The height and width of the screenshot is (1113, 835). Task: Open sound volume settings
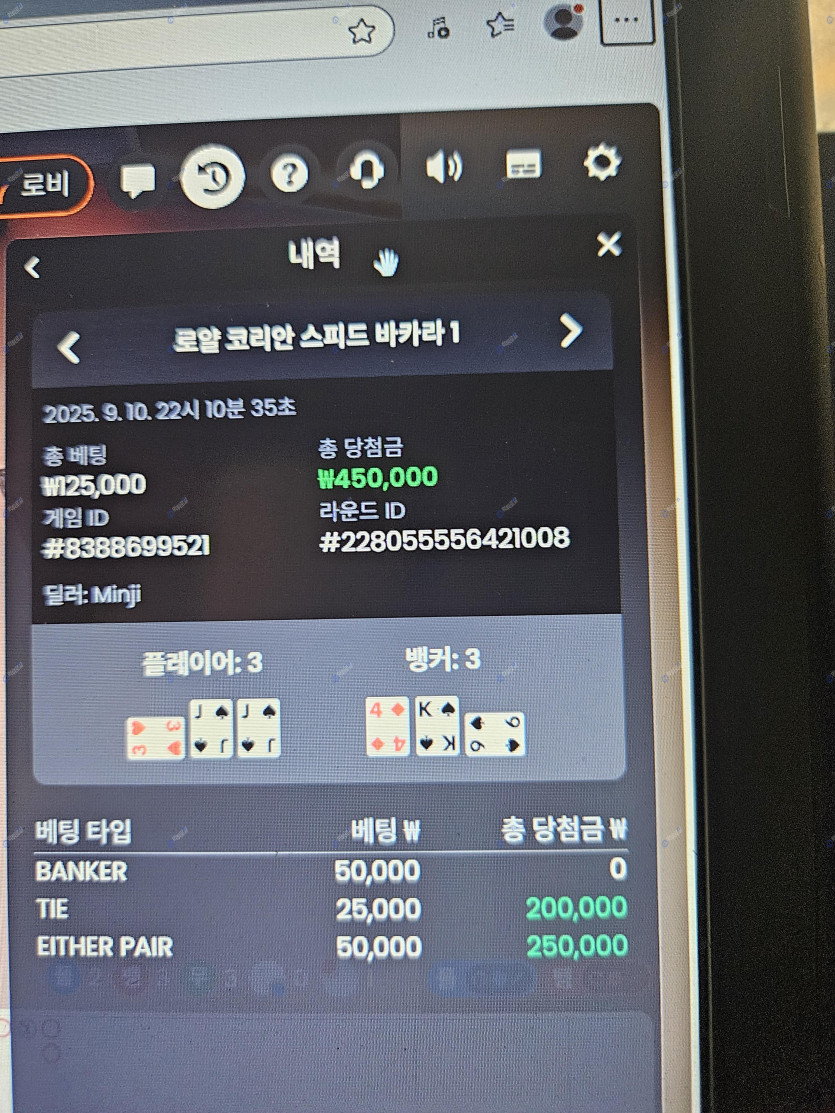[444, 168]
